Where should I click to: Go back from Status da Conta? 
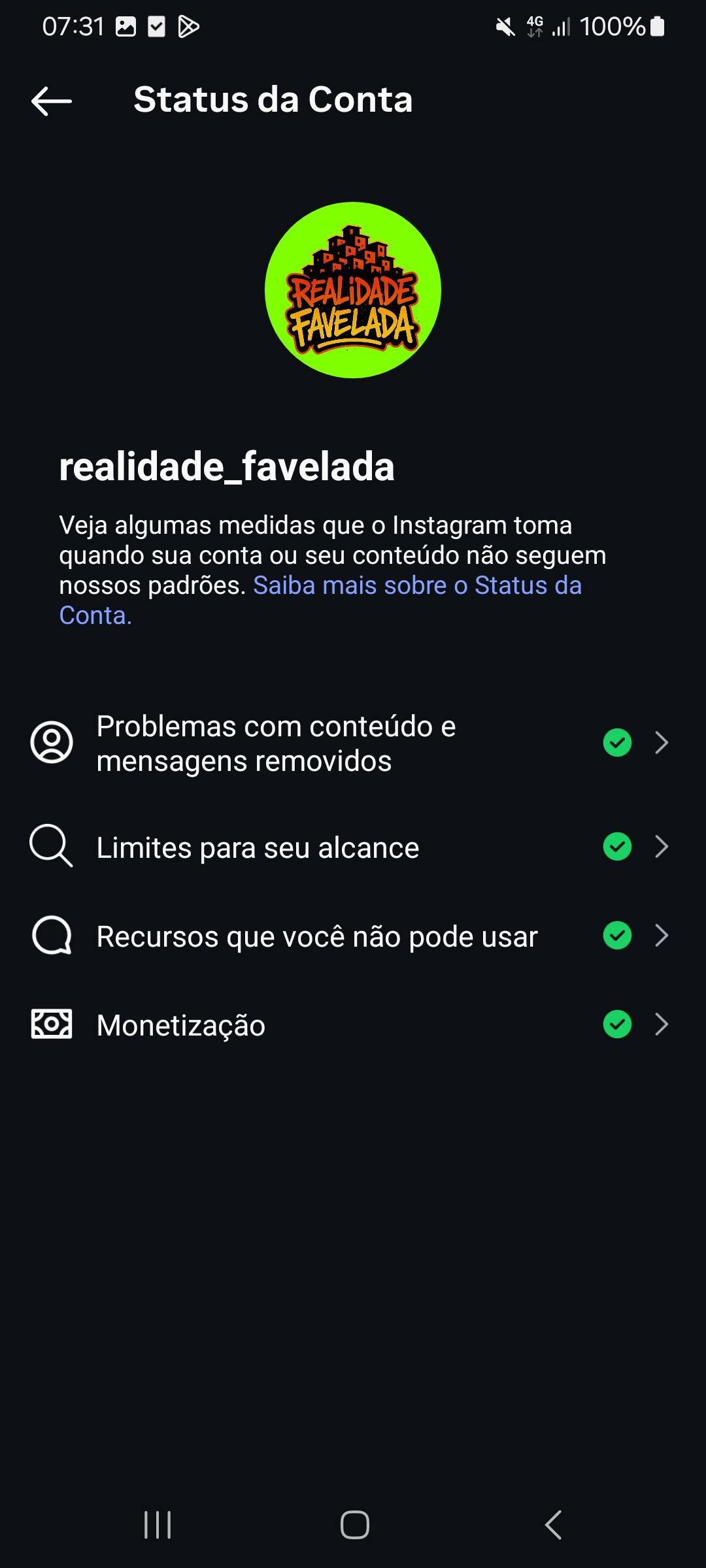[52, 101]
